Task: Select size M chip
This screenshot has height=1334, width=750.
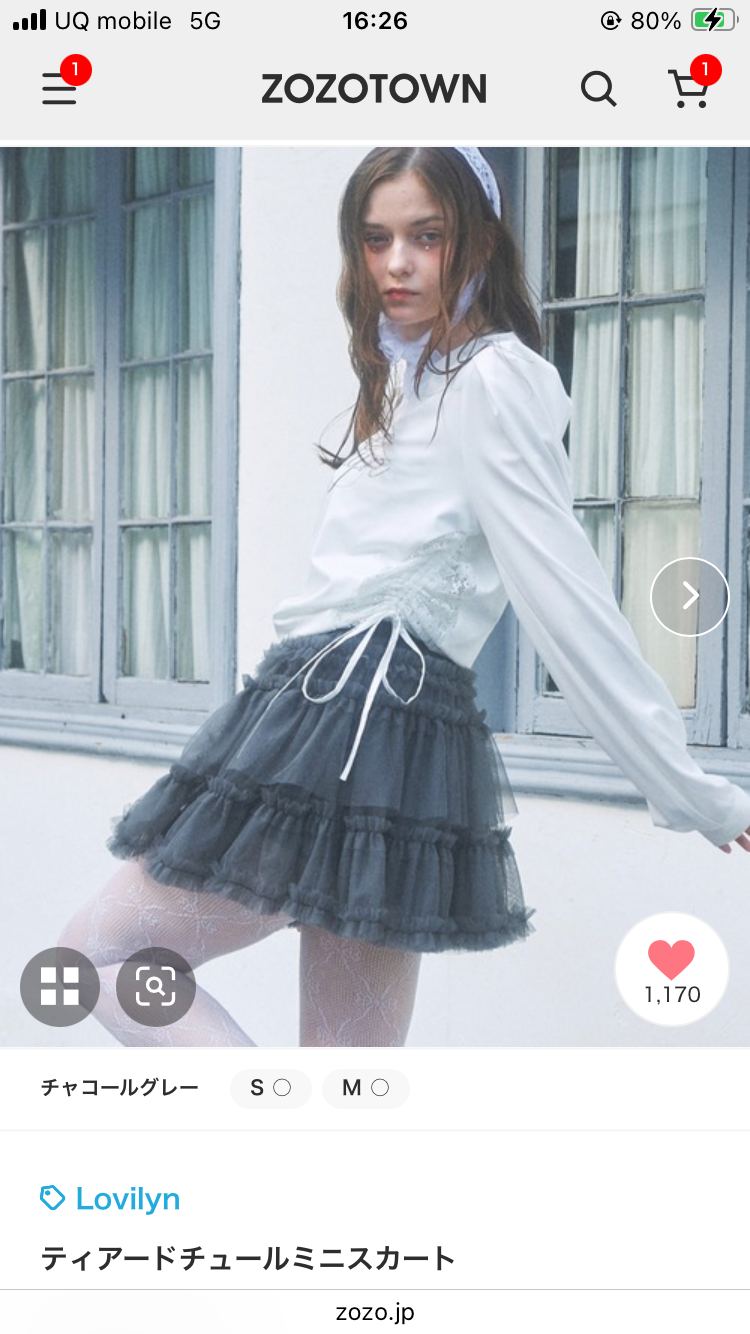Action: coord(364,1088)
